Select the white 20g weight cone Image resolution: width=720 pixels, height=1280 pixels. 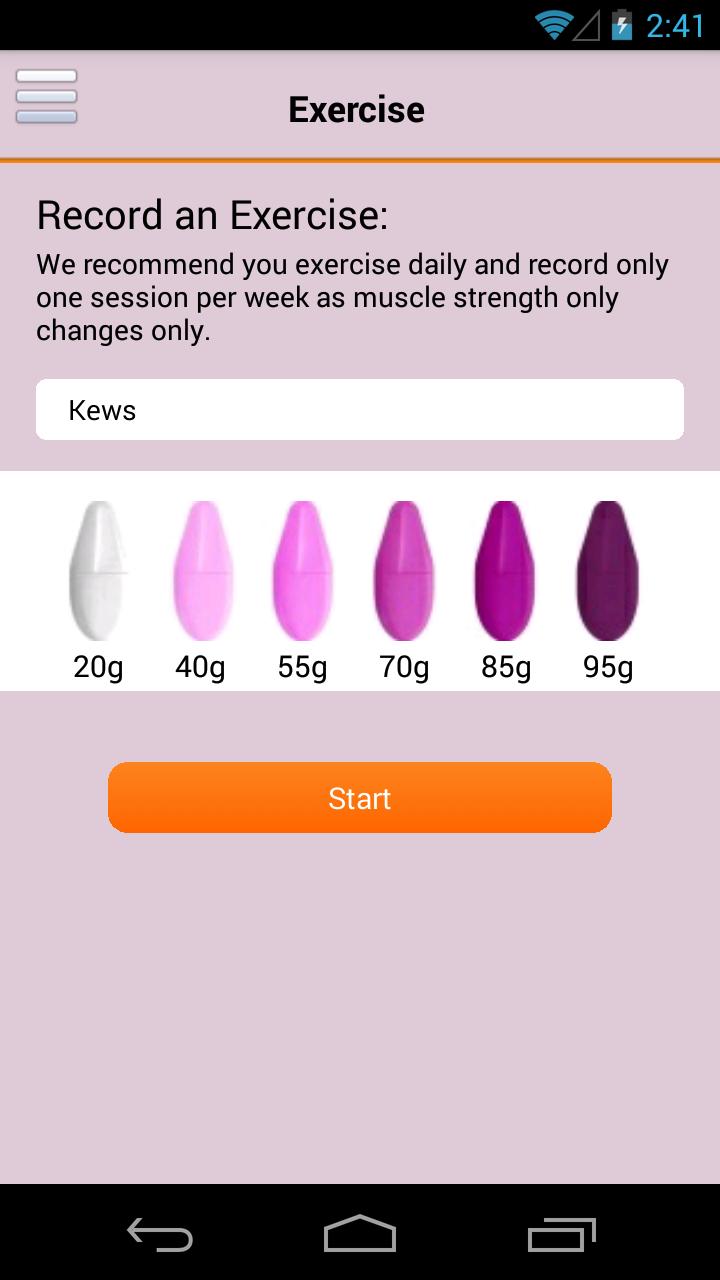pyautogui.click(x=97, y=570)
